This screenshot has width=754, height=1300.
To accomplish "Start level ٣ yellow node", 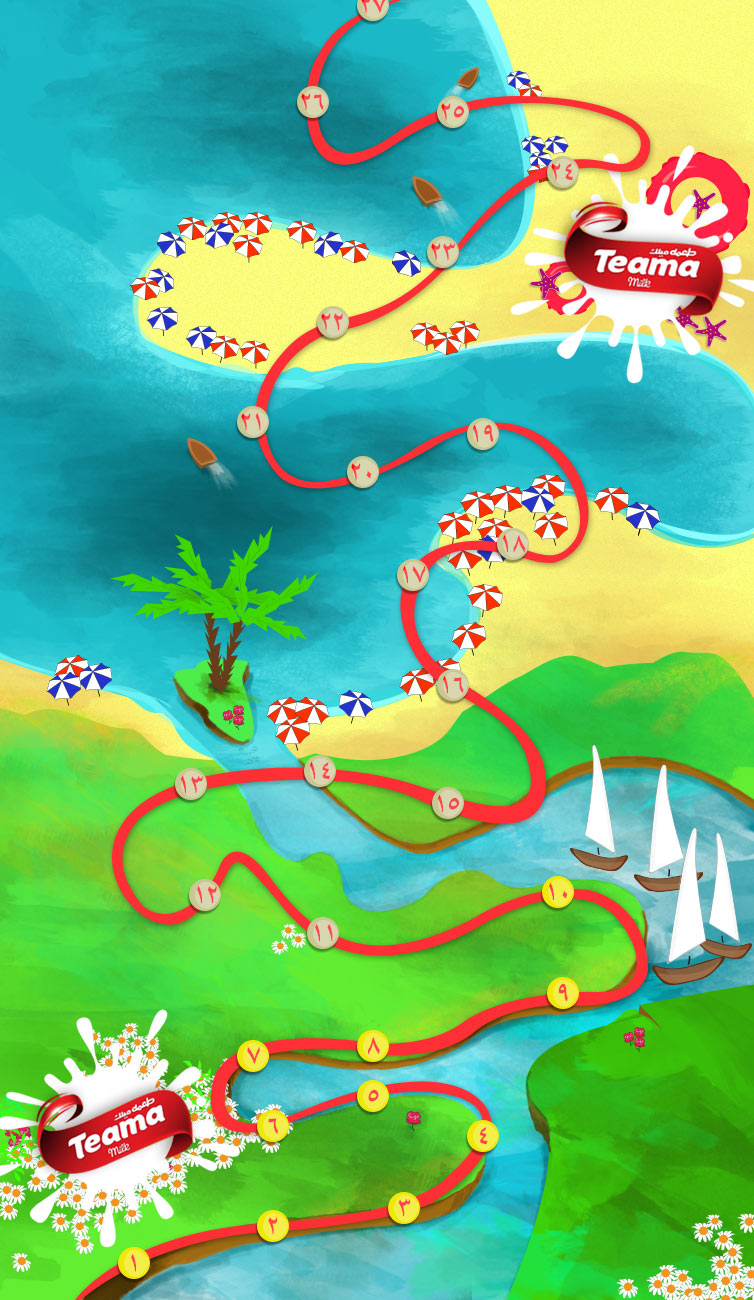I will tap(403, 1208).
